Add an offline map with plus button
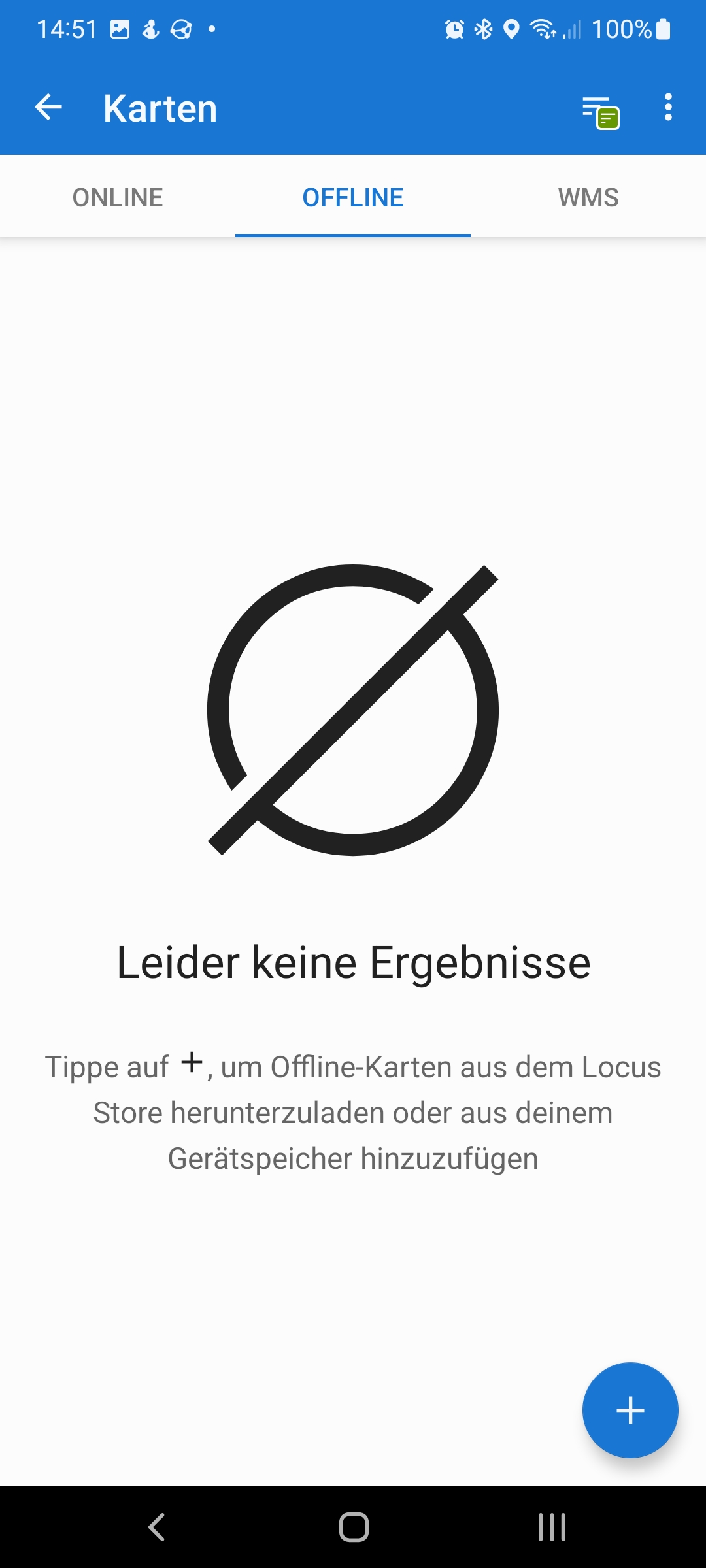 [630, 1410]
